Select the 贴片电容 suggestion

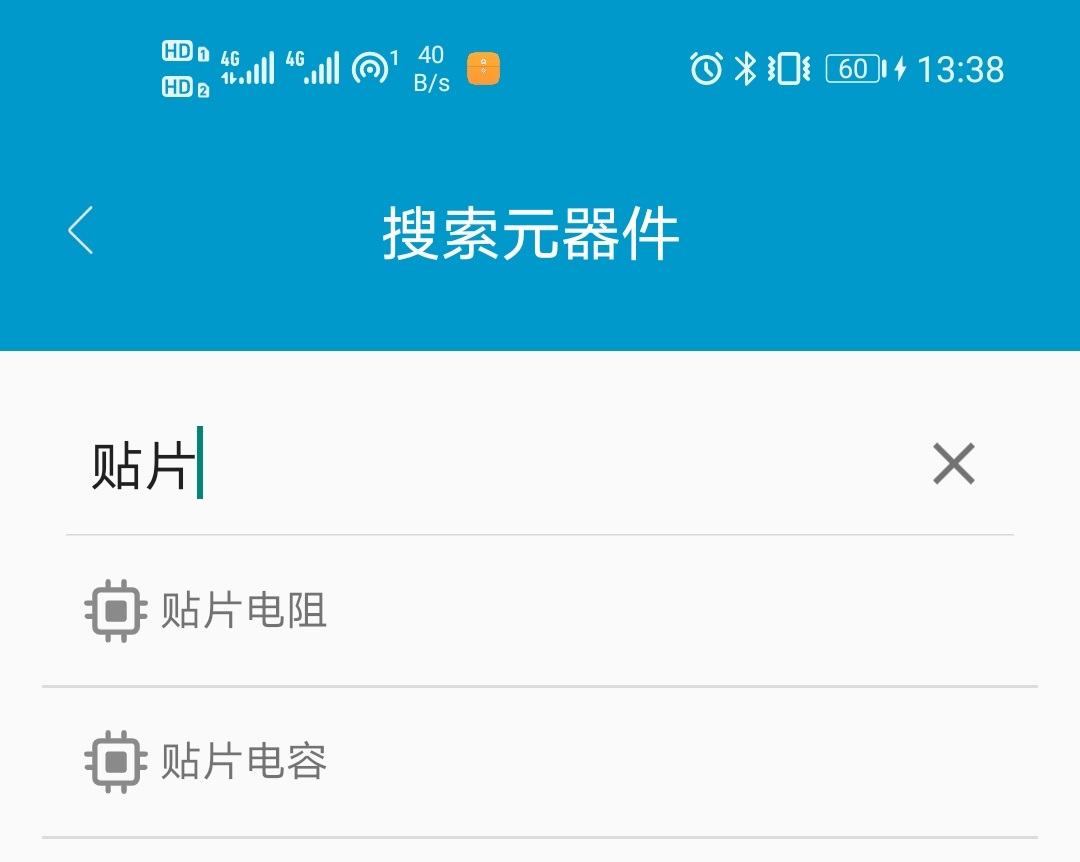point(245,762)
